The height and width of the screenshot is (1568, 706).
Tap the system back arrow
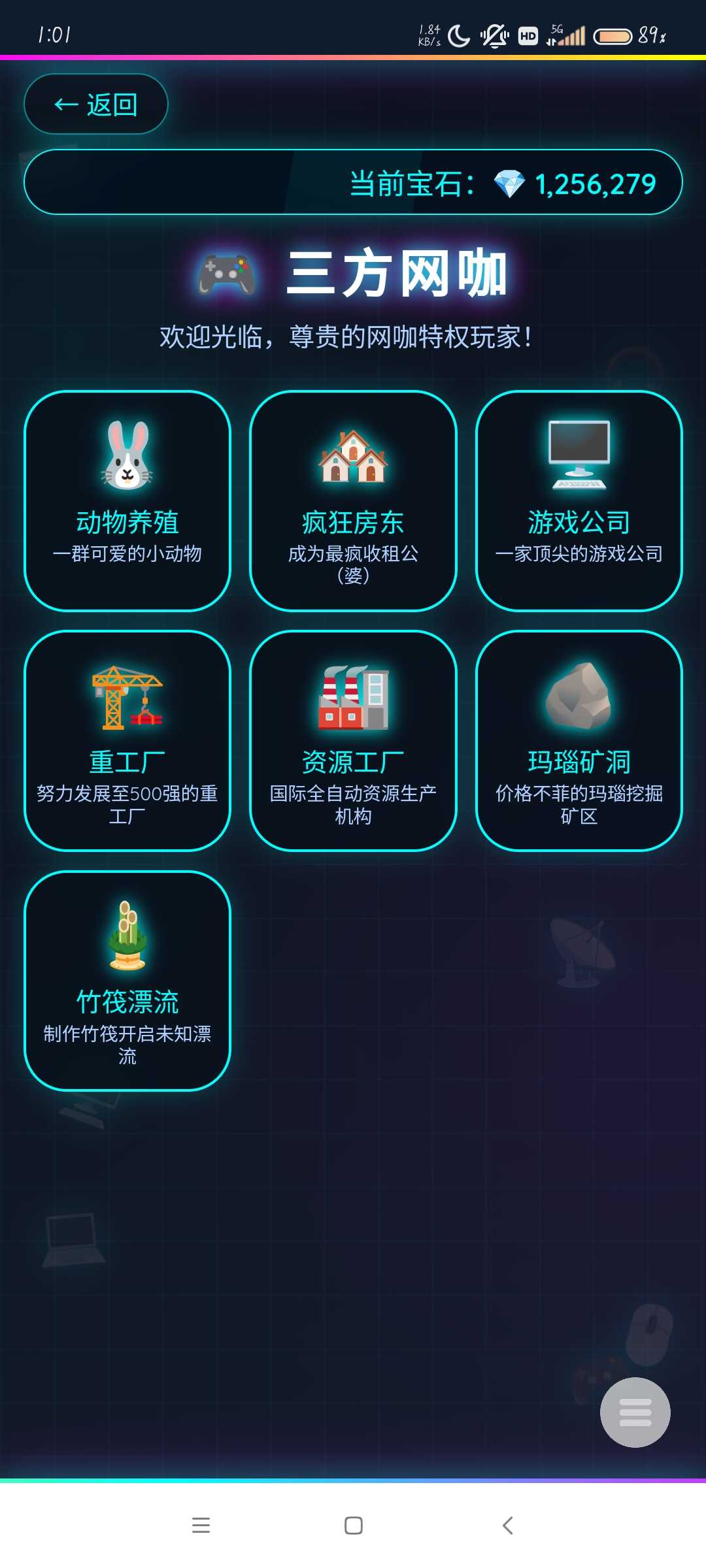507,1526
